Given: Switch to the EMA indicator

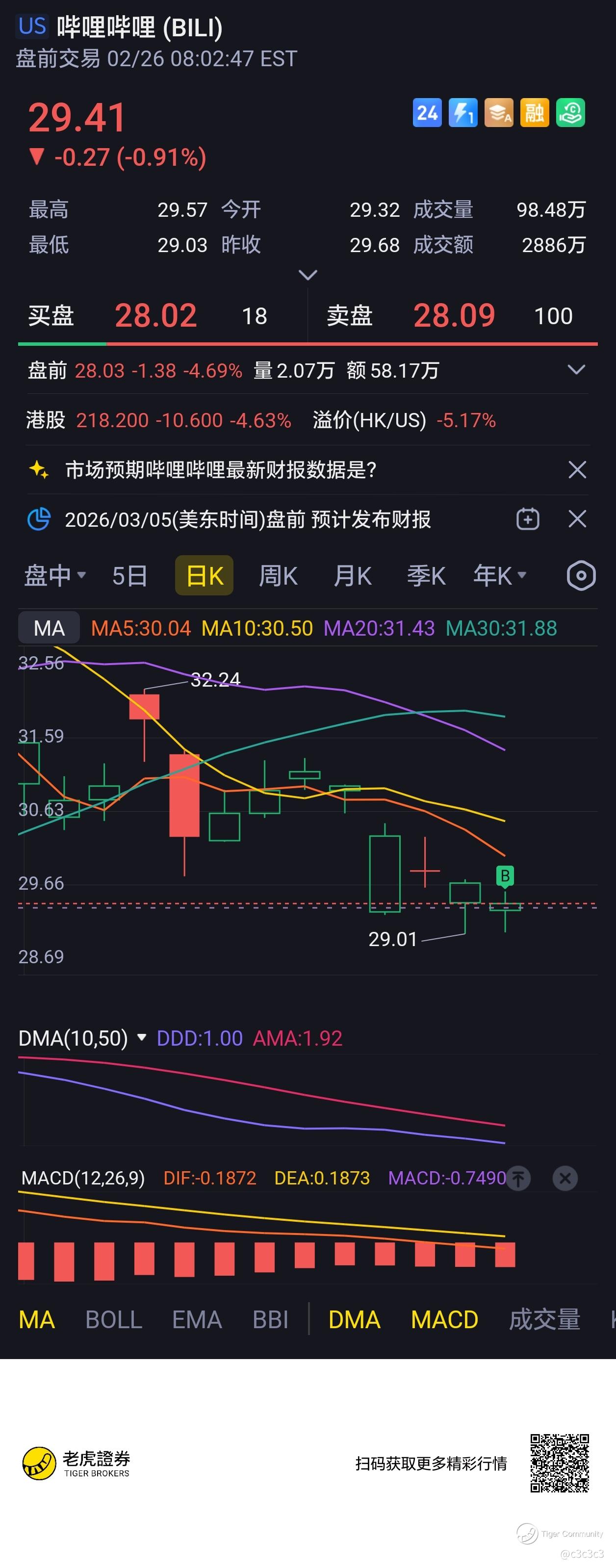Looking at the screenshot, I should coord(197,1320).
